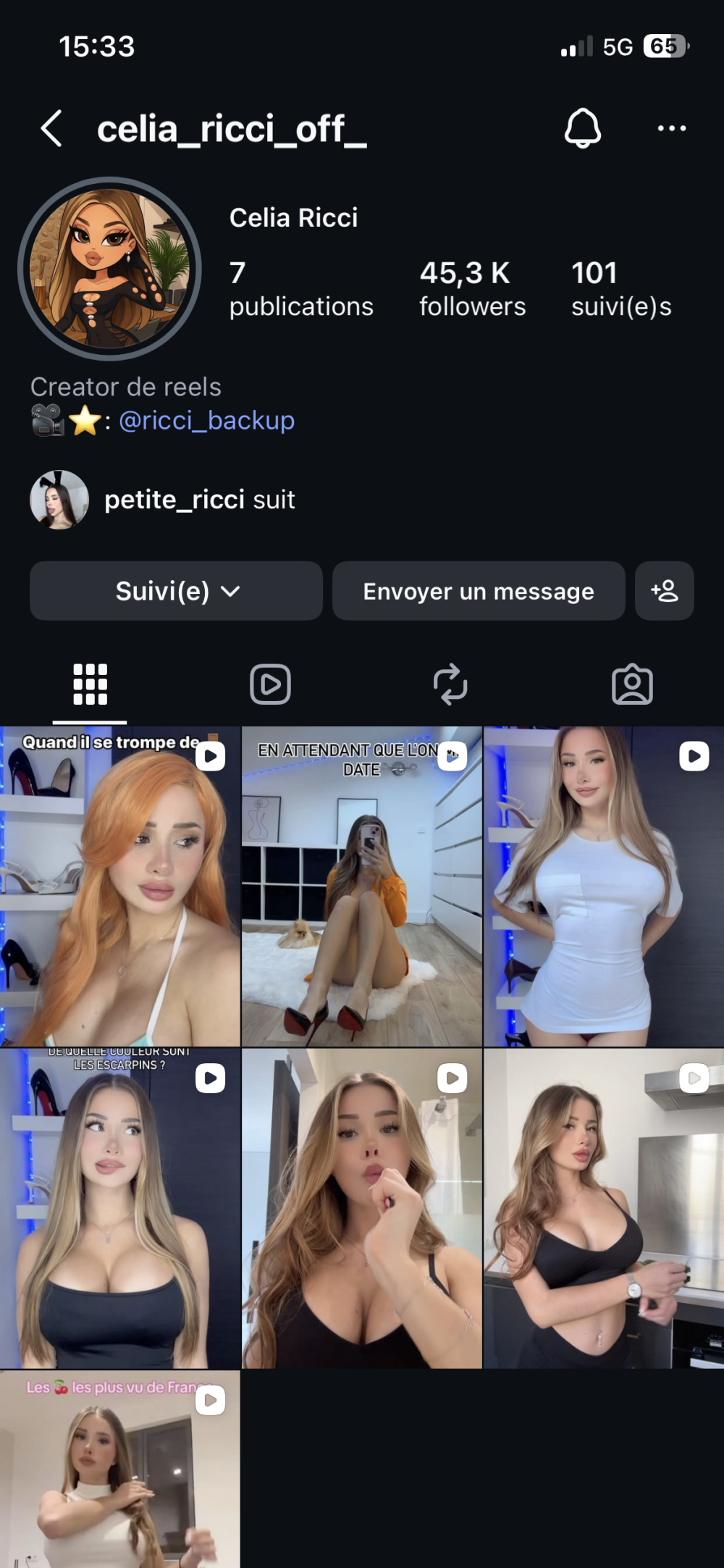Switch to the grid posts tab

click(x=90, y=684)
